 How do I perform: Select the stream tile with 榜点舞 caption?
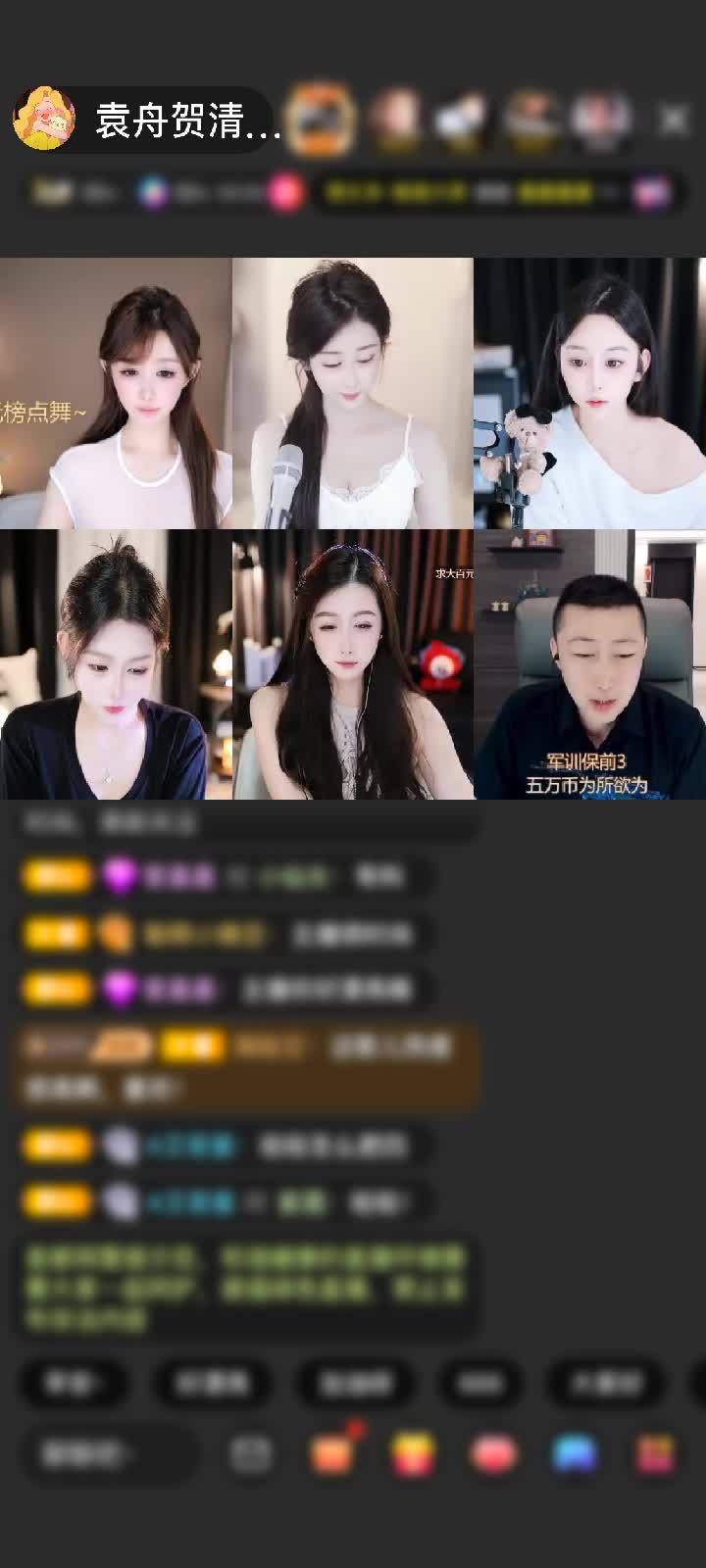116,393
